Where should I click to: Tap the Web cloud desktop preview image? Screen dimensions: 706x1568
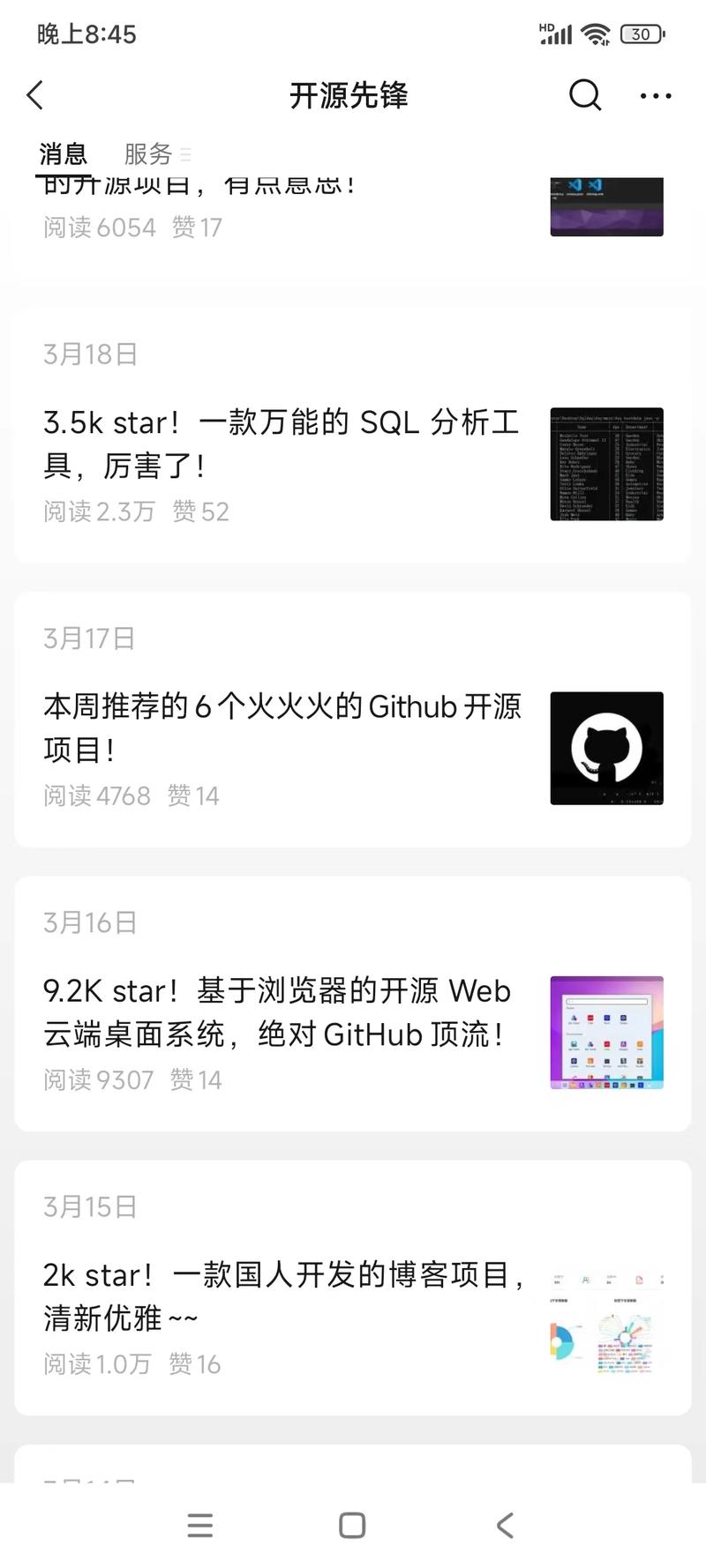(x=606, y=1031)
